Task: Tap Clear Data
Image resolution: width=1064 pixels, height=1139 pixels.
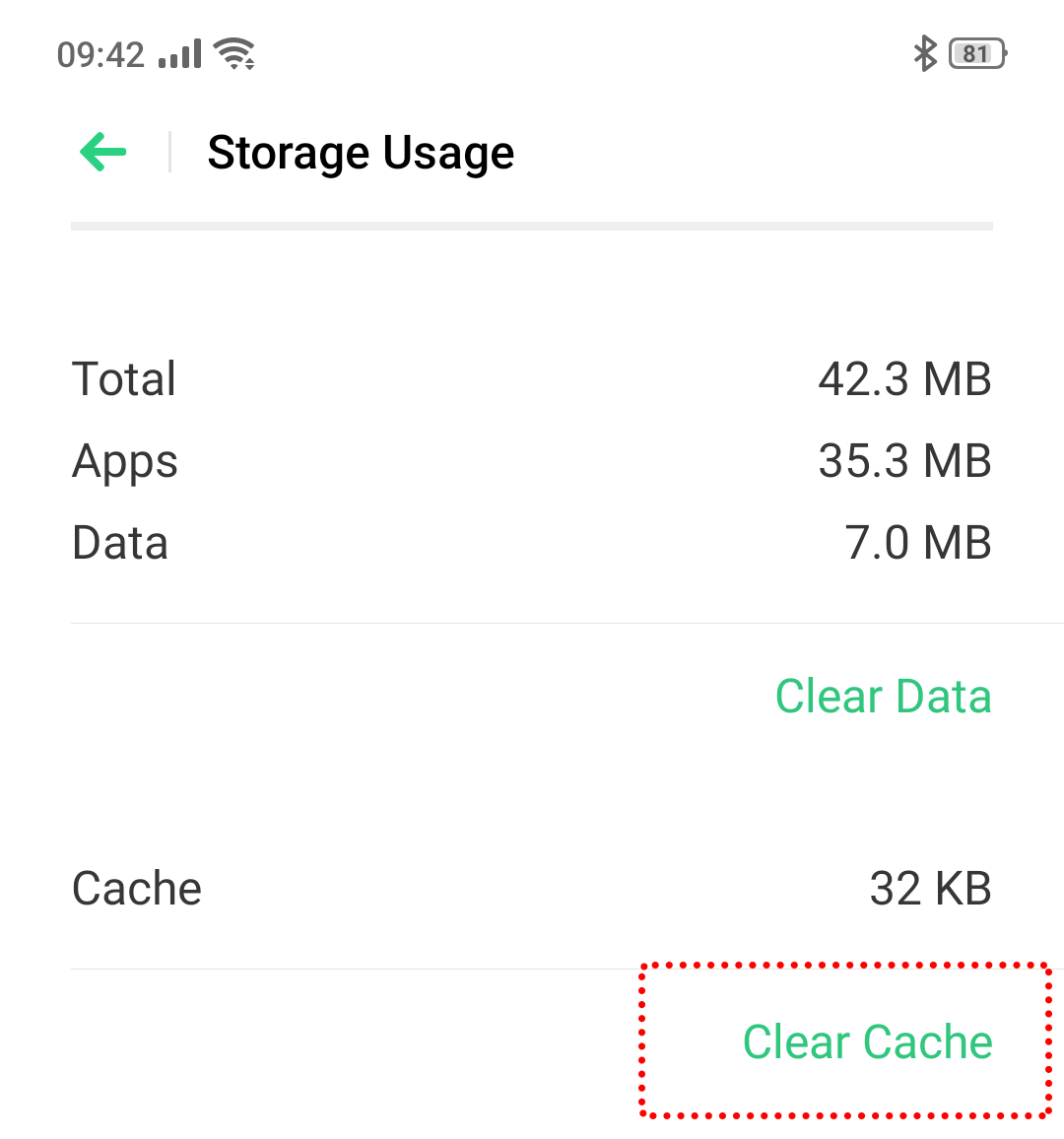Action: [883, 697]
